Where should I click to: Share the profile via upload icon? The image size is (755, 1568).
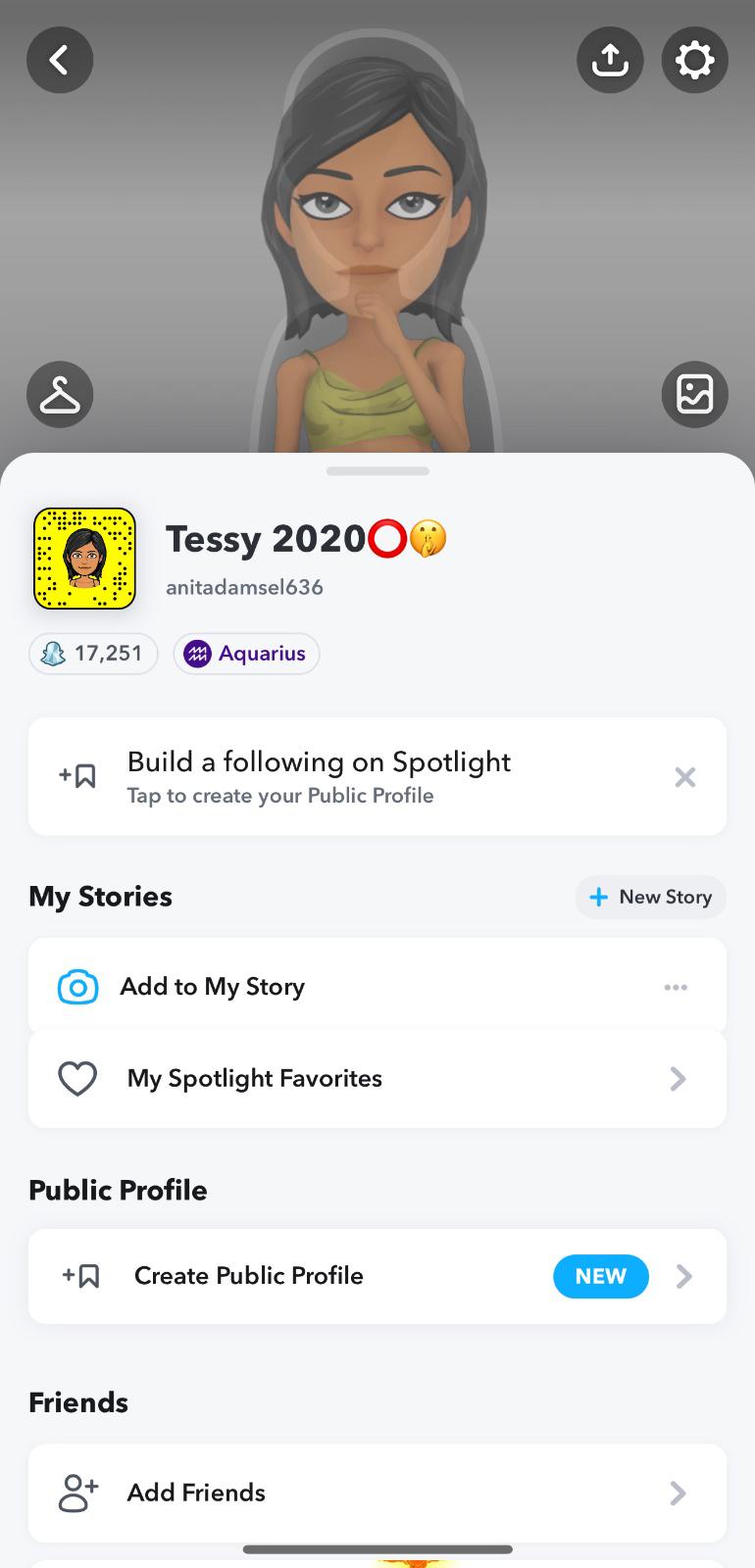point(610,61)
